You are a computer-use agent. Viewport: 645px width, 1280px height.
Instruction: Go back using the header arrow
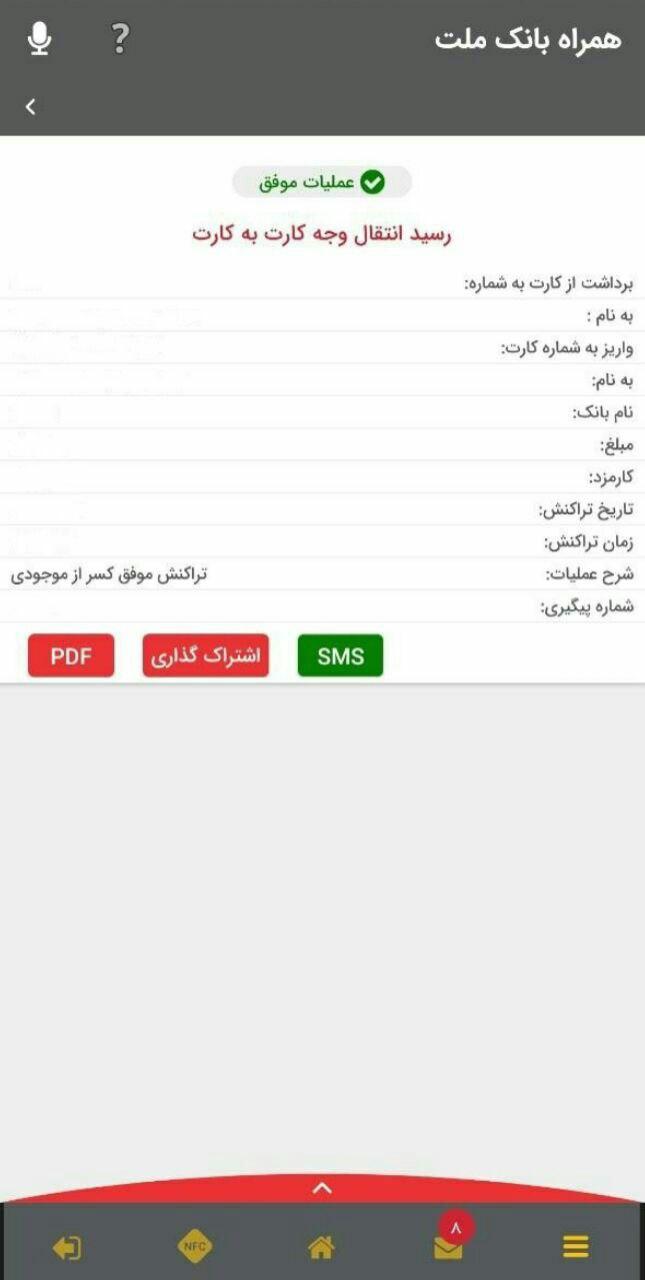(x=31, y=107)
